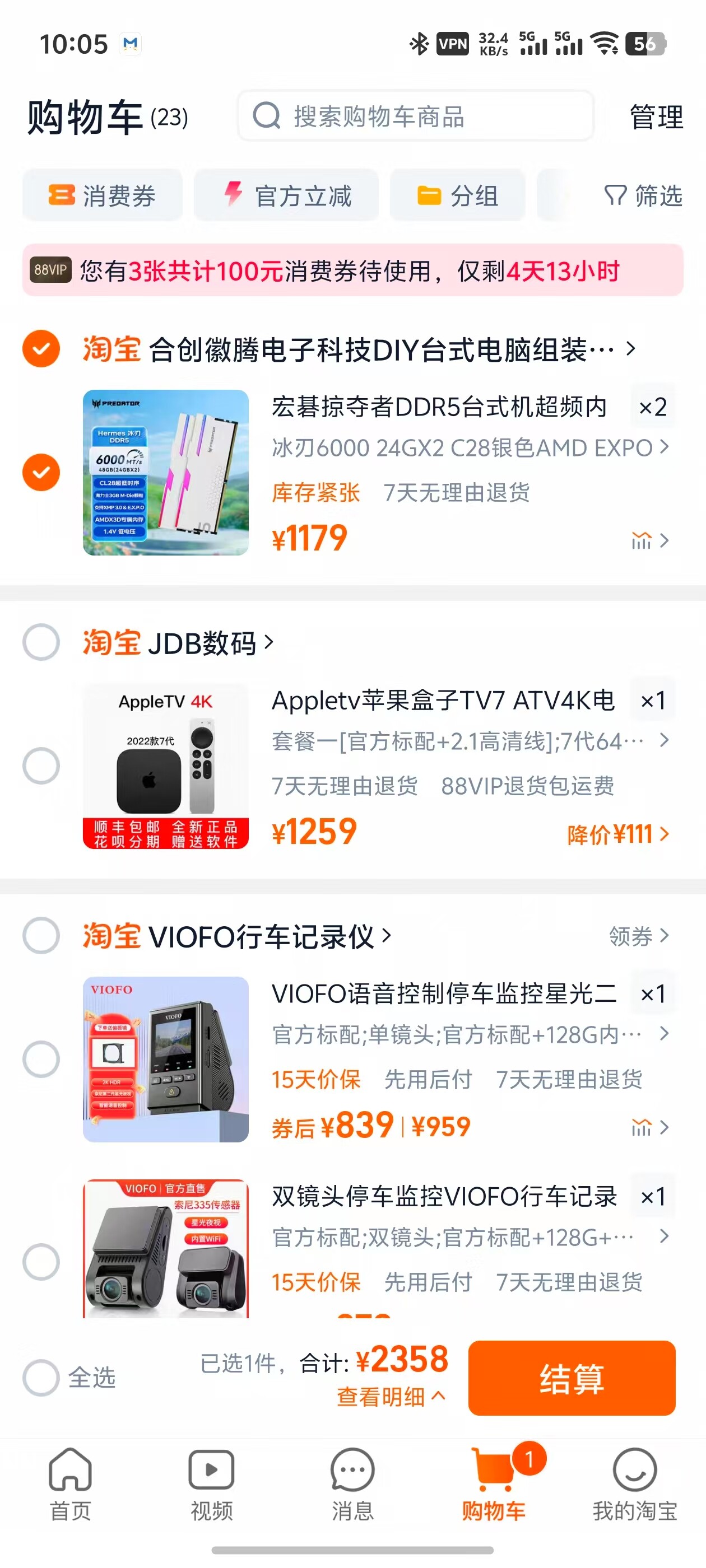Open the 分组 chip

pos(457,195)
